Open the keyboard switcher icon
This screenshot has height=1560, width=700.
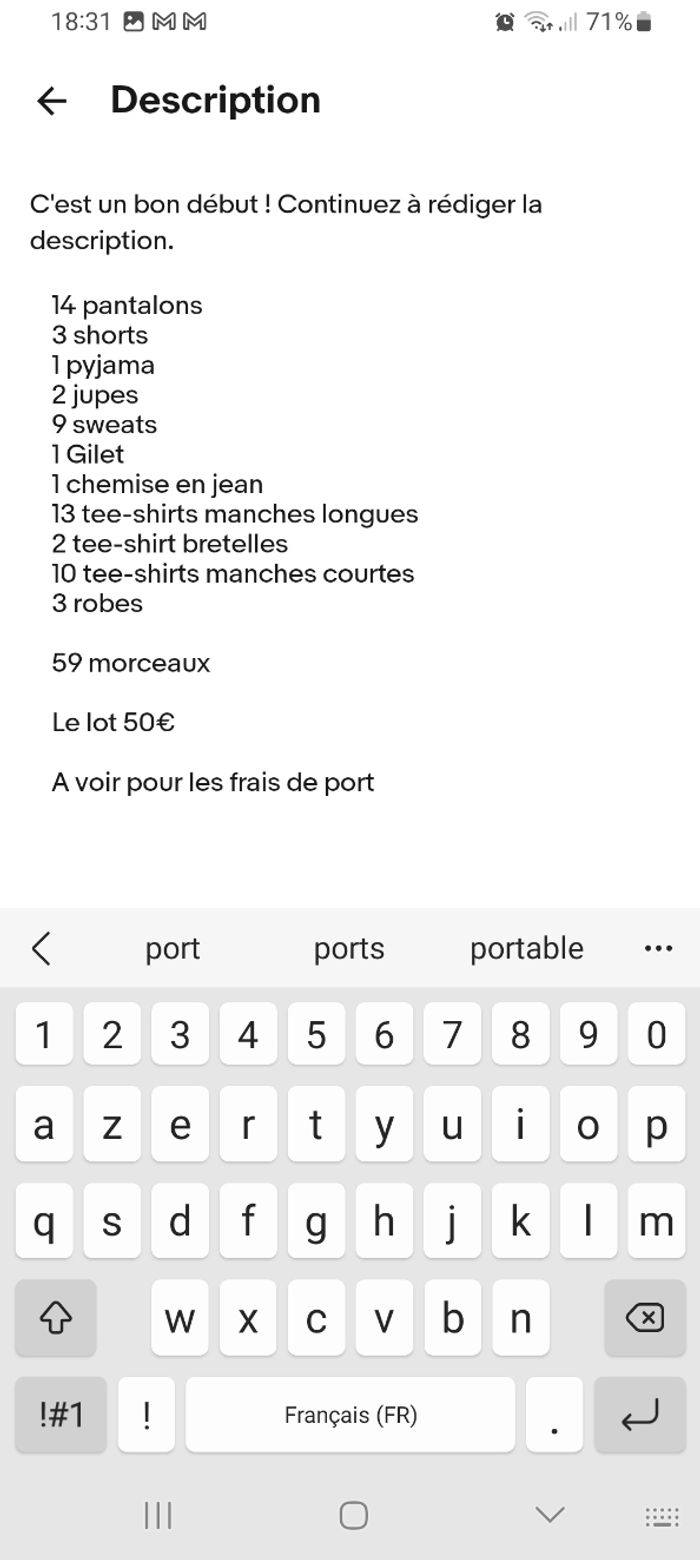[x=661, y=1517]
